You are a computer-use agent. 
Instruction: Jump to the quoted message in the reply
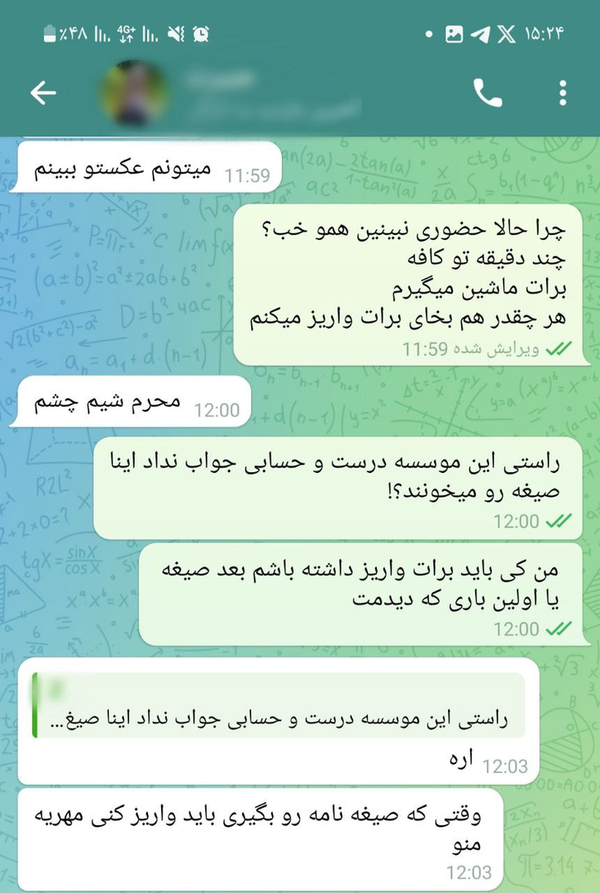[x=279, y=705]
